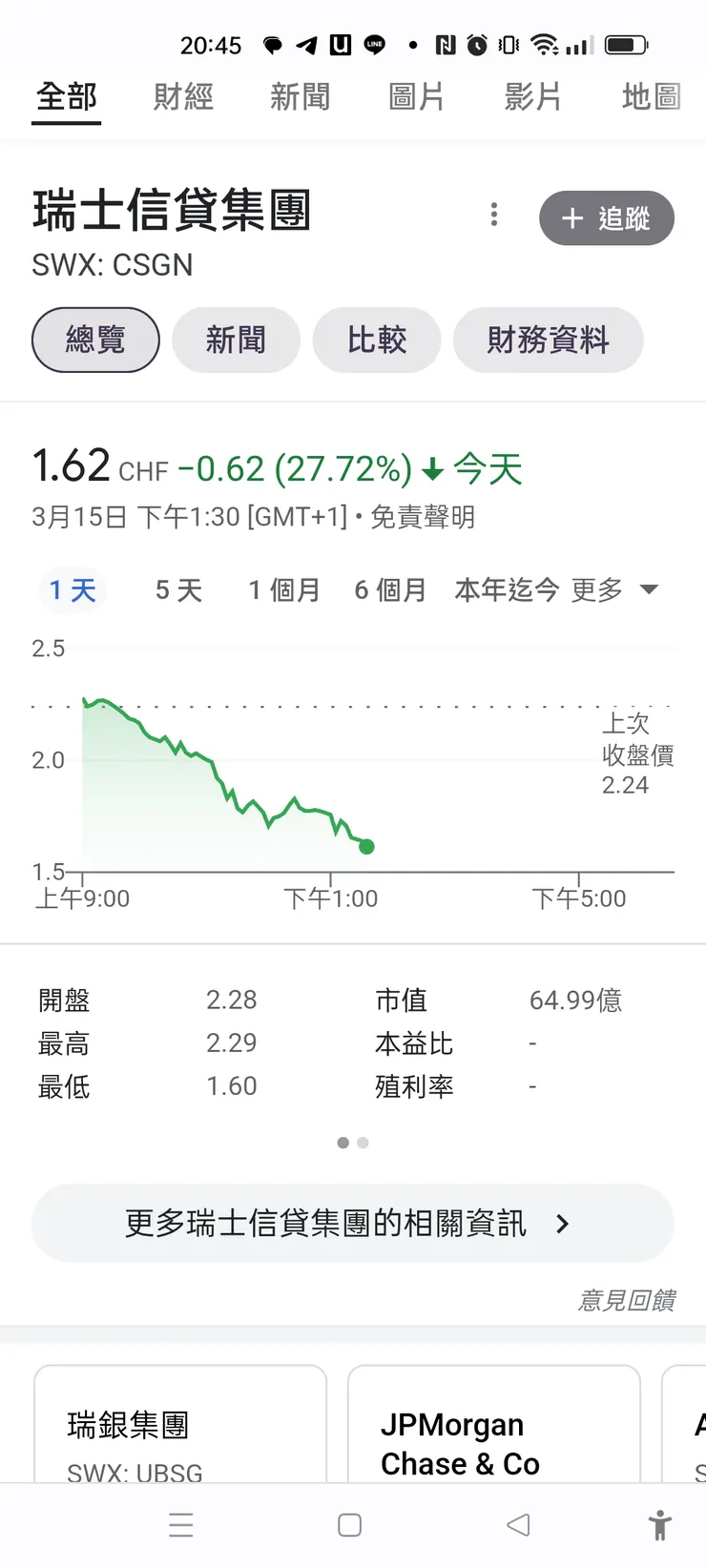
Task: Tap the home navigation button
Action: (349, 1525)
